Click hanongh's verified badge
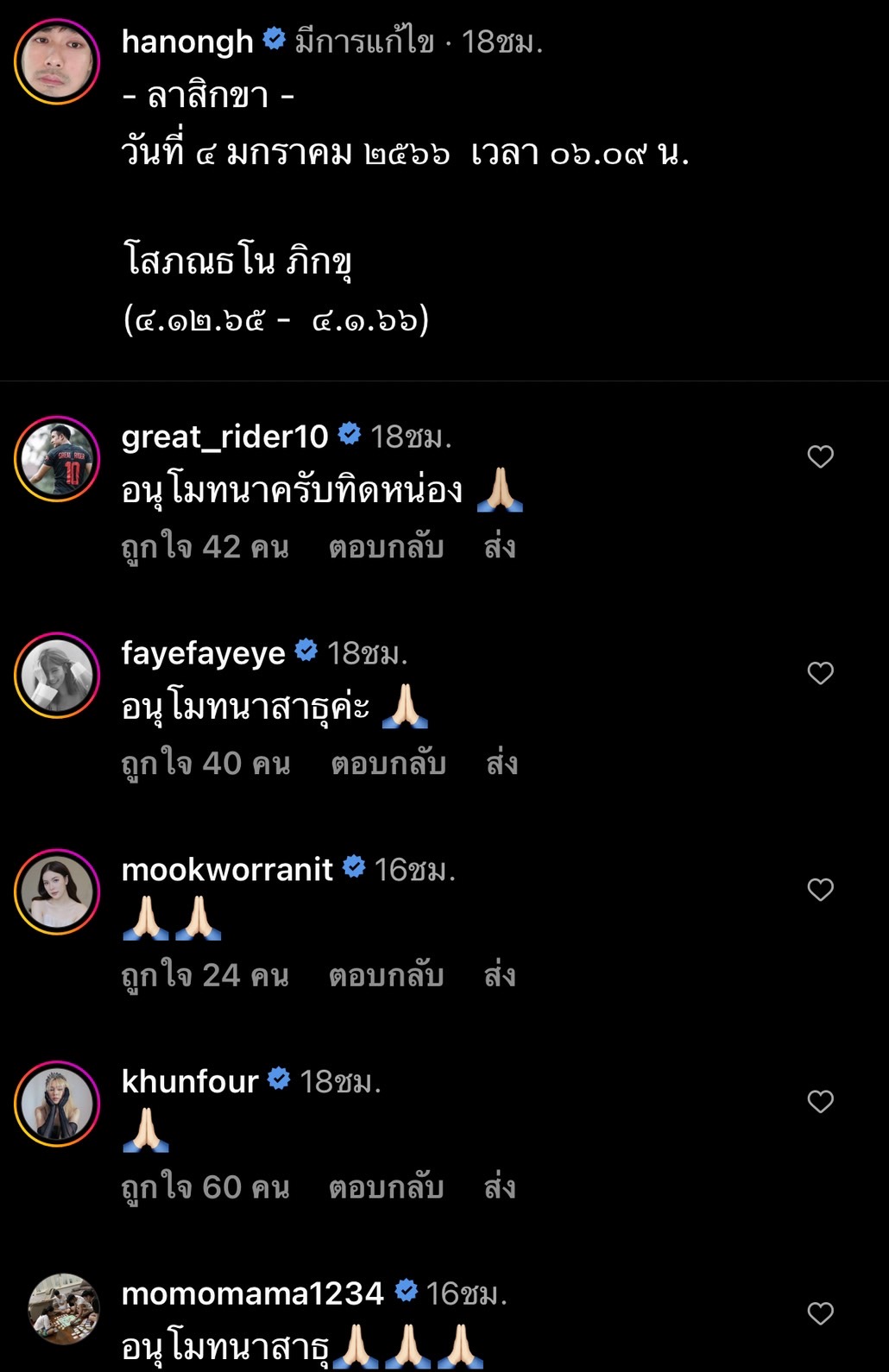The width and height of the screenshot is (889, 1372). click(274, 37)
